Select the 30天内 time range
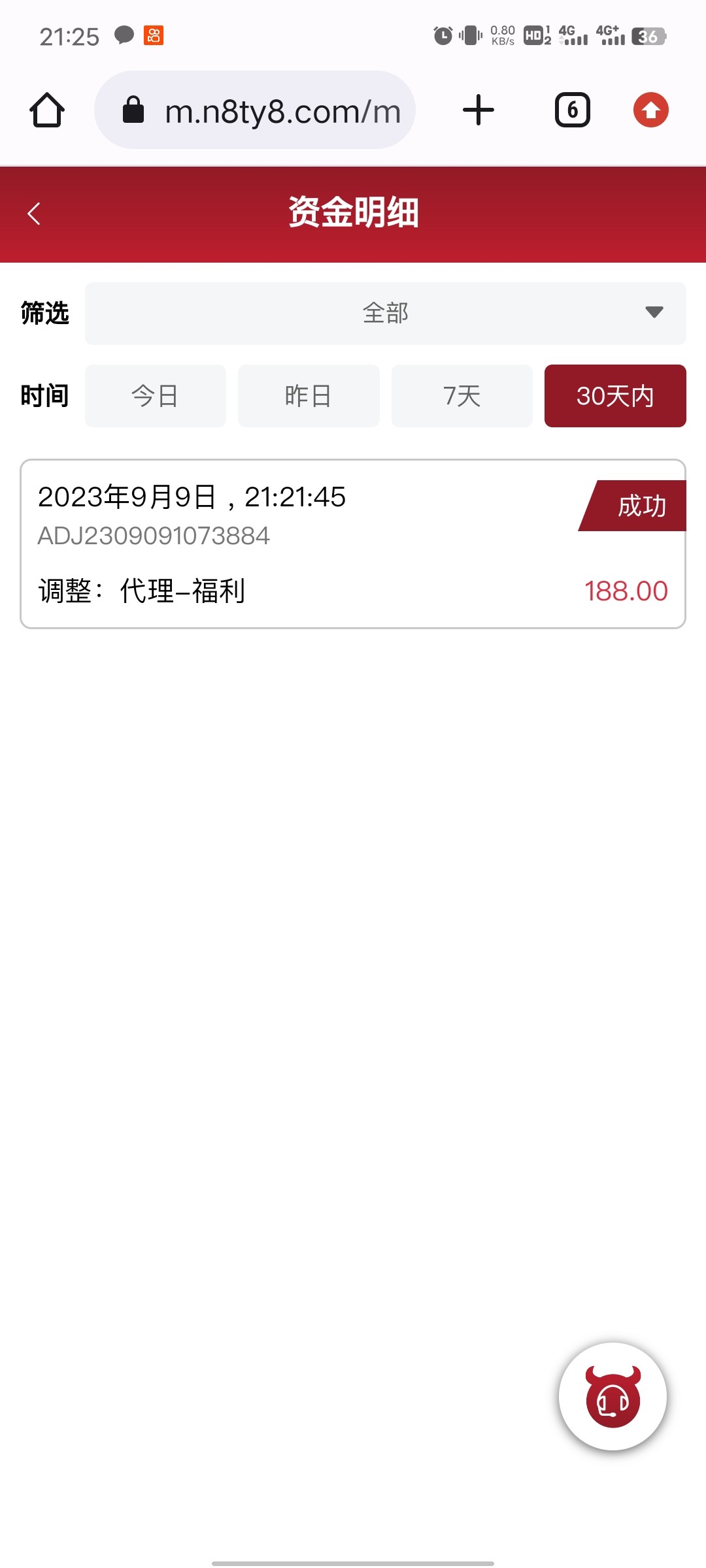The image size is (706, 1568). (x=614, y=396)
